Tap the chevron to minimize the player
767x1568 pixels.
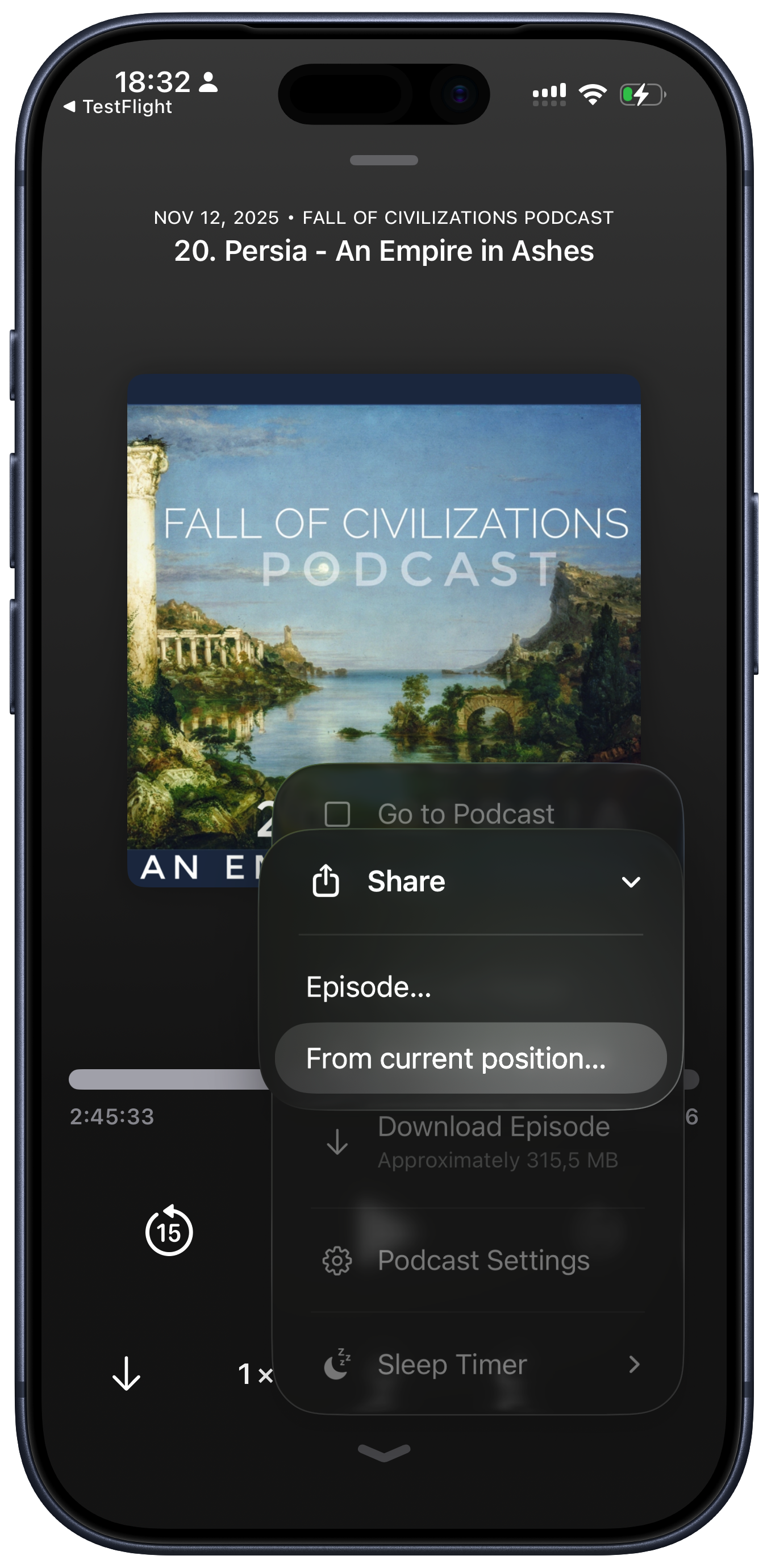[x=383, y=1452]
